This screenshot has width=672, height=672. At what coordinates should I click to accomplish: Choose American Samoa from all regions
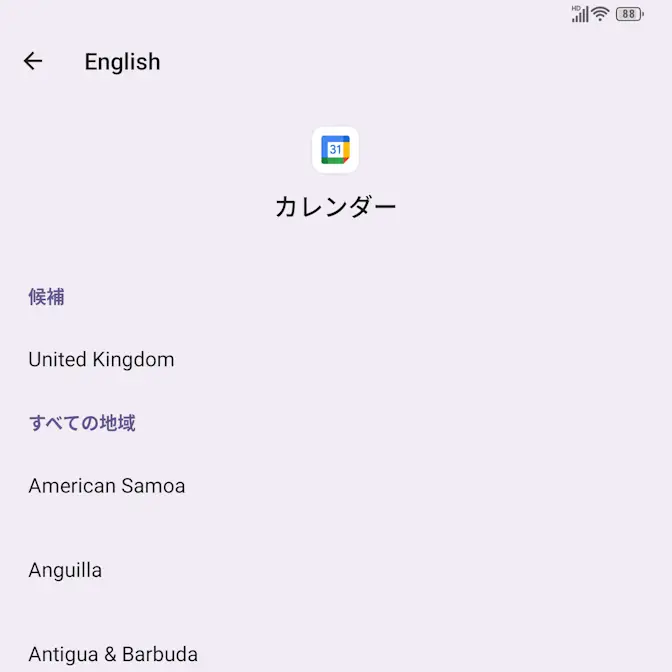[x=107, y=486]
